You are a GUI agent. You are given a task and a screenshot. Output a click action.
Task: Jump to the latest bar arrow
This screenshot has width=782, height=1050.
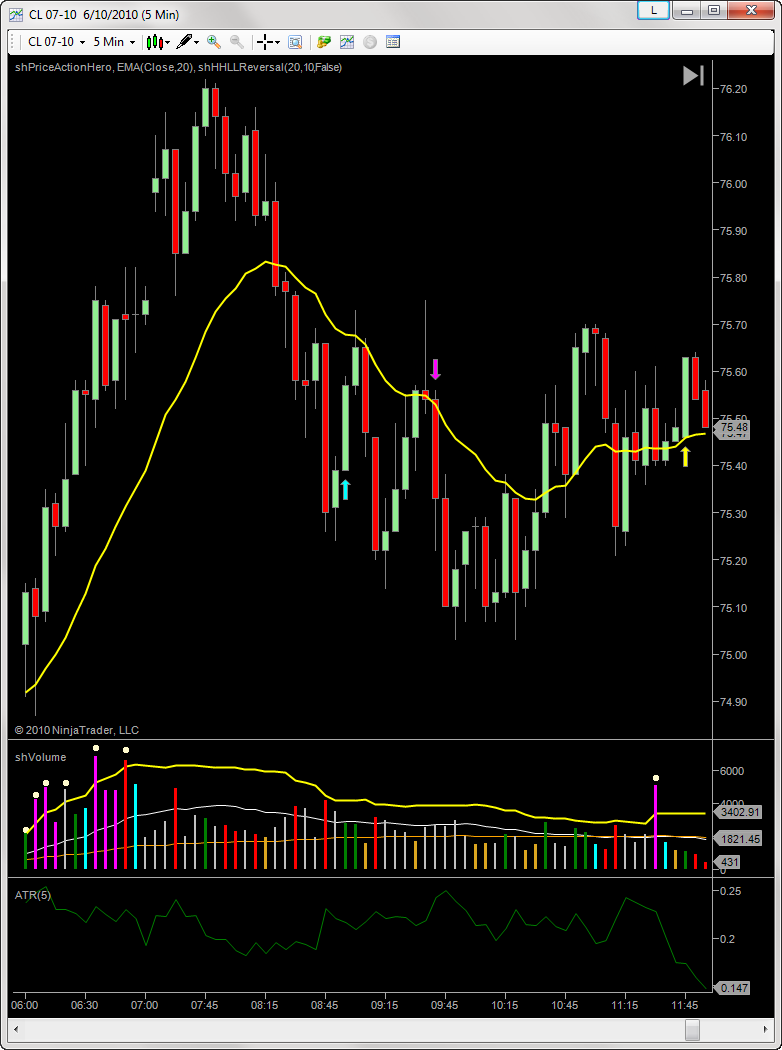coord(693,76)
